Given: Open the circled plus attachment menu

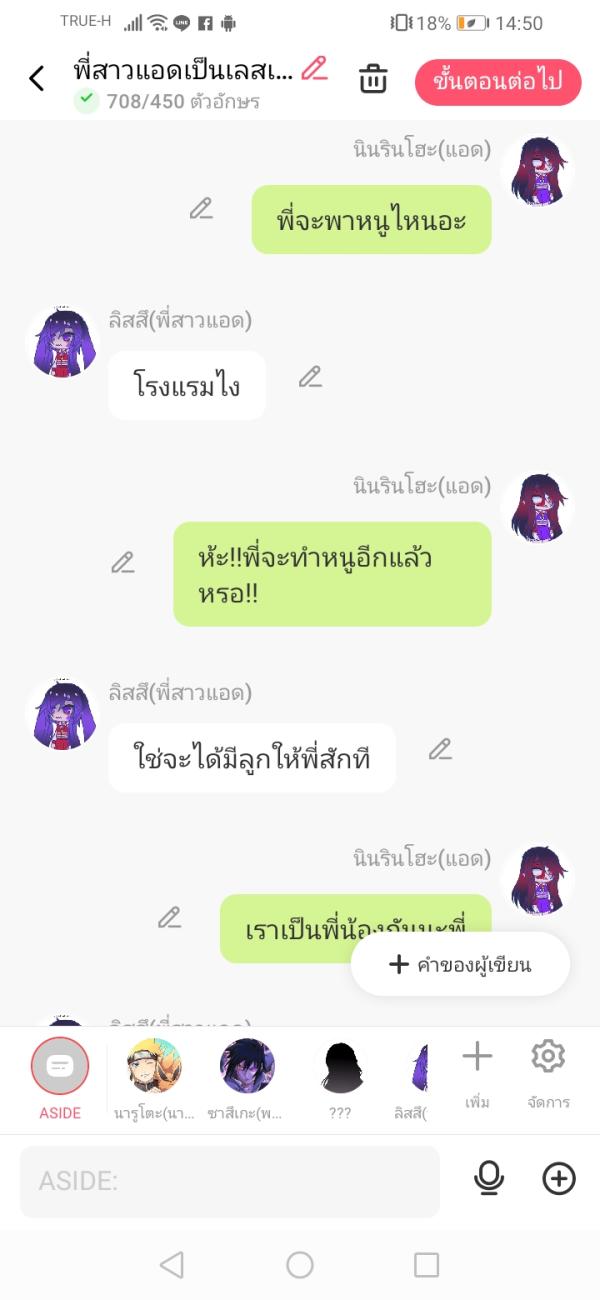Looking at the screenshot, I should 559,1179.
